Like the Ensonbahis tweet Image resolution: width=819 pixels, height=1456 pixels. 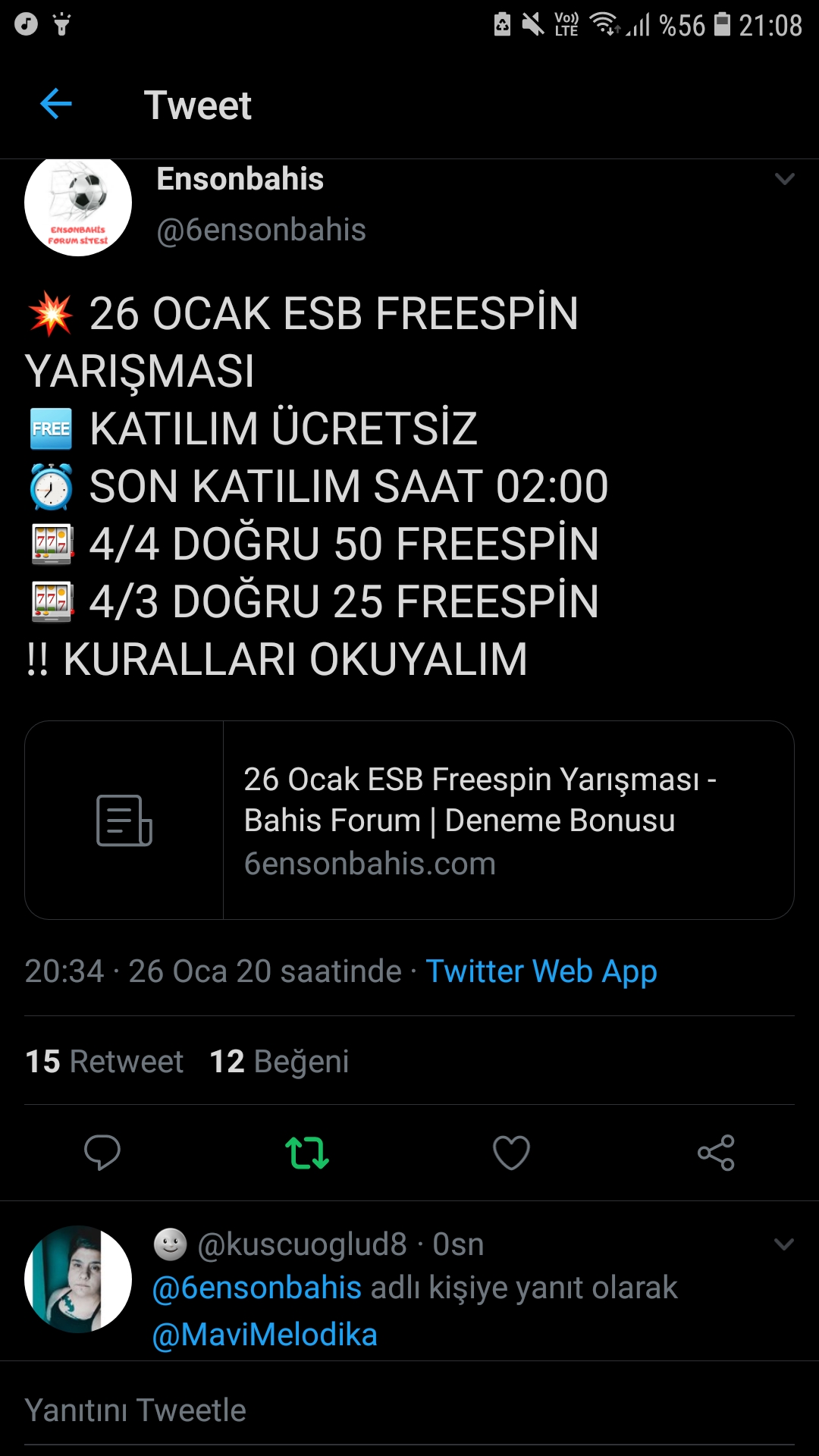click(x=511, y=1153)
